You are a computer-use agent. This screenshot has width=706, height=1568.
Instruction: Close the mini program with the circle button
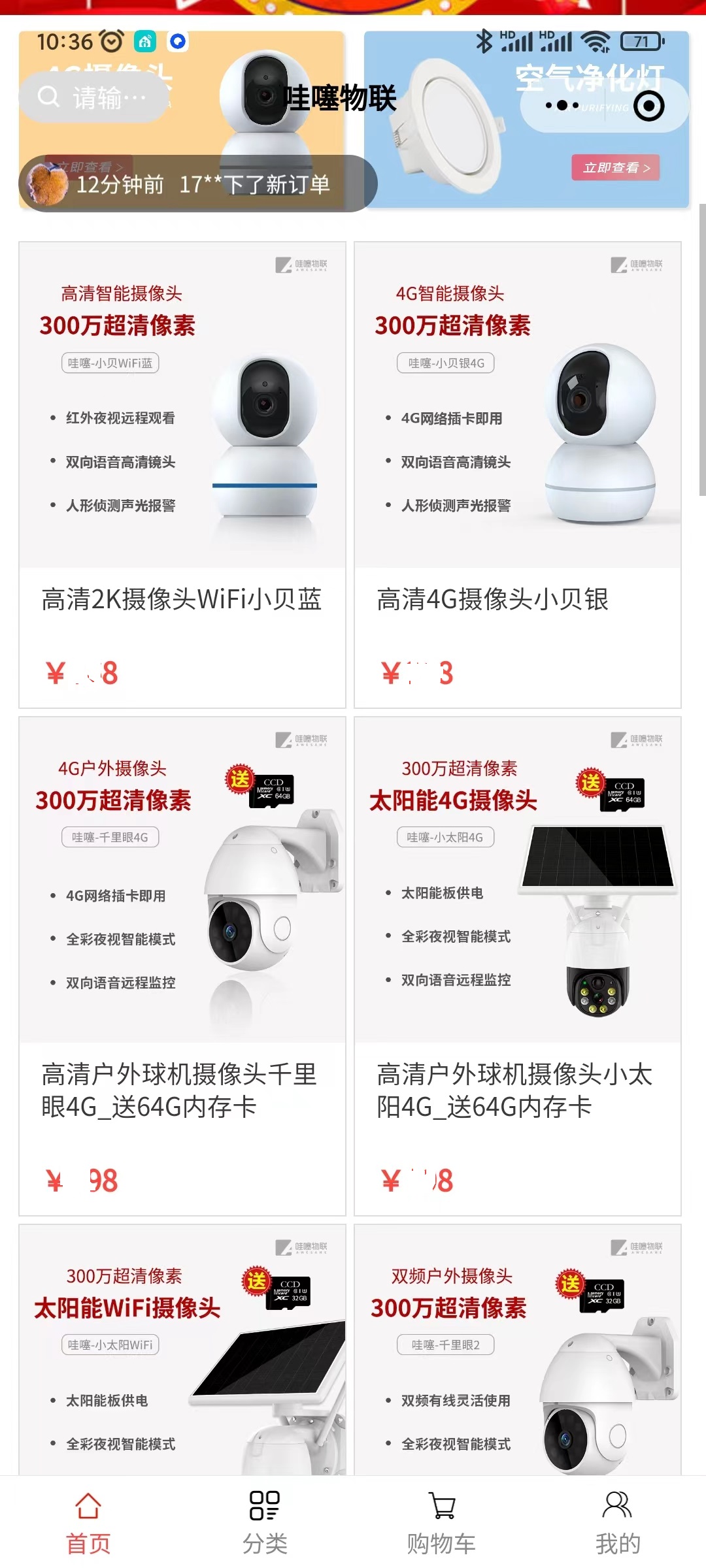(648, 106)
